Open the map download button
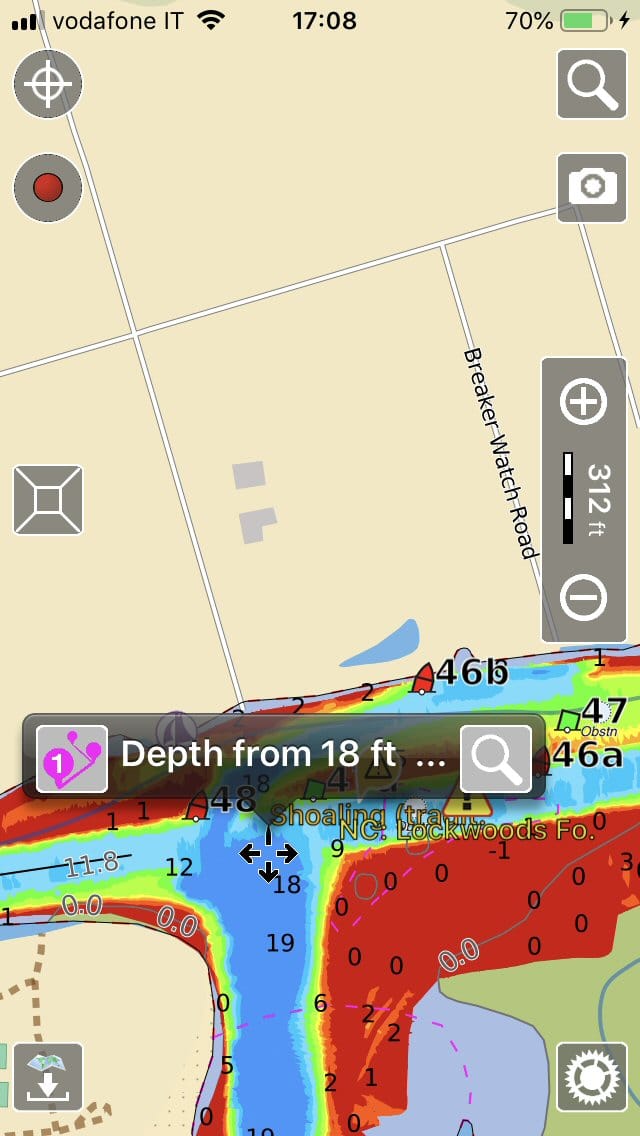640x1136 pixels. point(48,1077)
